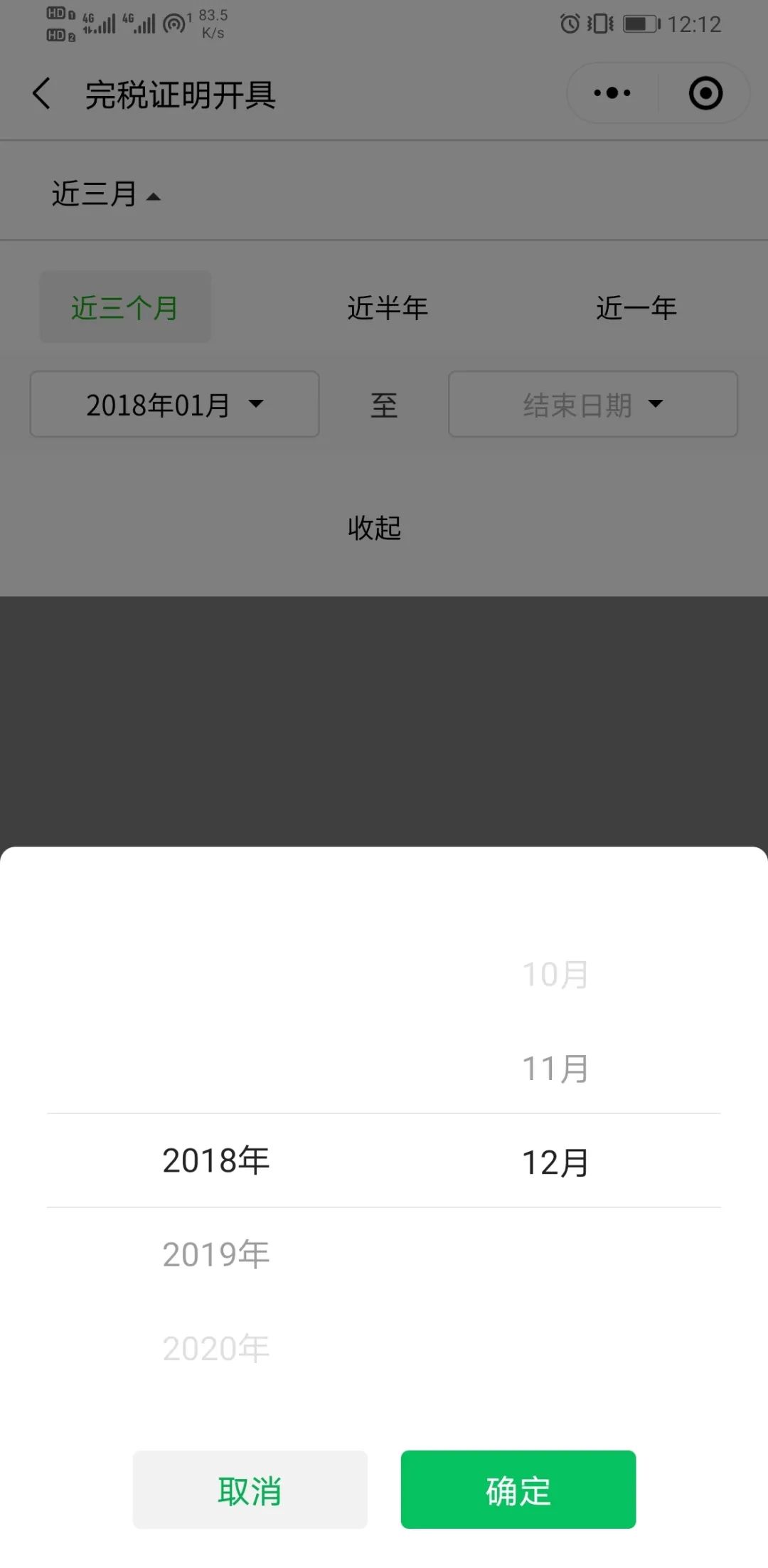Cancel the date picker with 取消
This screenshot has height=1568, width=768.
pyautogui.click(x=250, y=1489)
